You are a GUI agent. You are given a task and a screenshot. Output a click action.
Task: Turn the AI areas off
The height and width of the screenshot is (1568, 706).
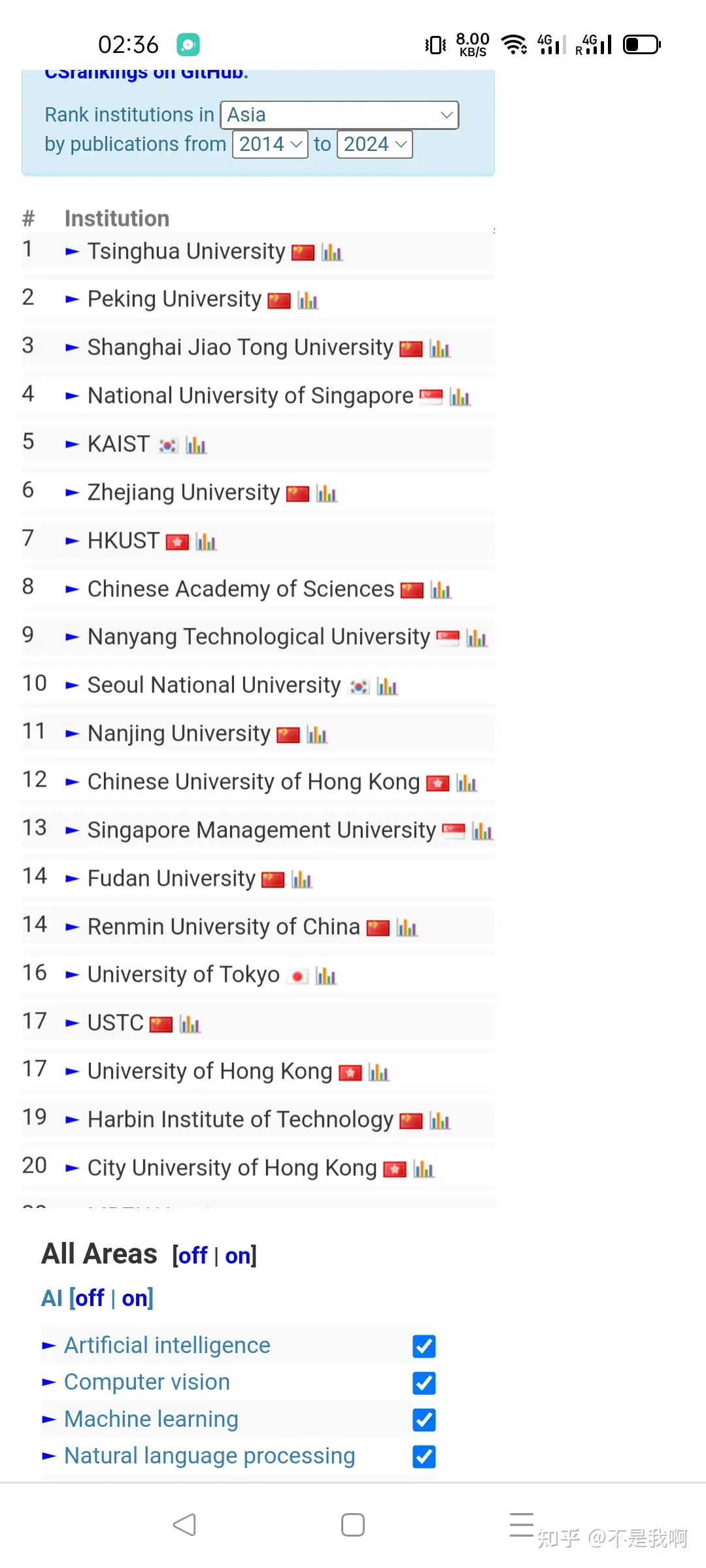(90, 1298)
